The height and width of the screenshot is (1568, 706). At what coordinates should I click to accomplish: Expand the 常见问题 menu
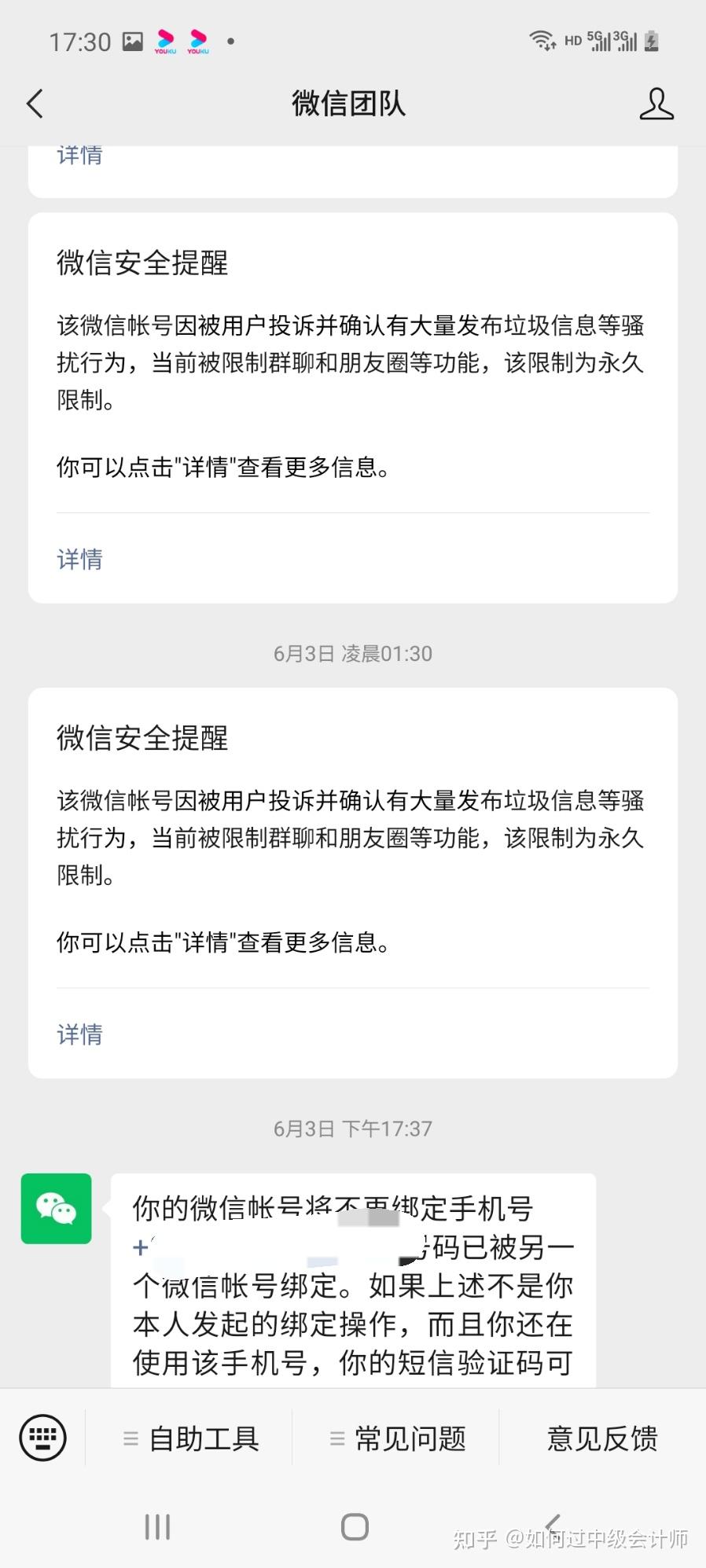click(397, 1438)
